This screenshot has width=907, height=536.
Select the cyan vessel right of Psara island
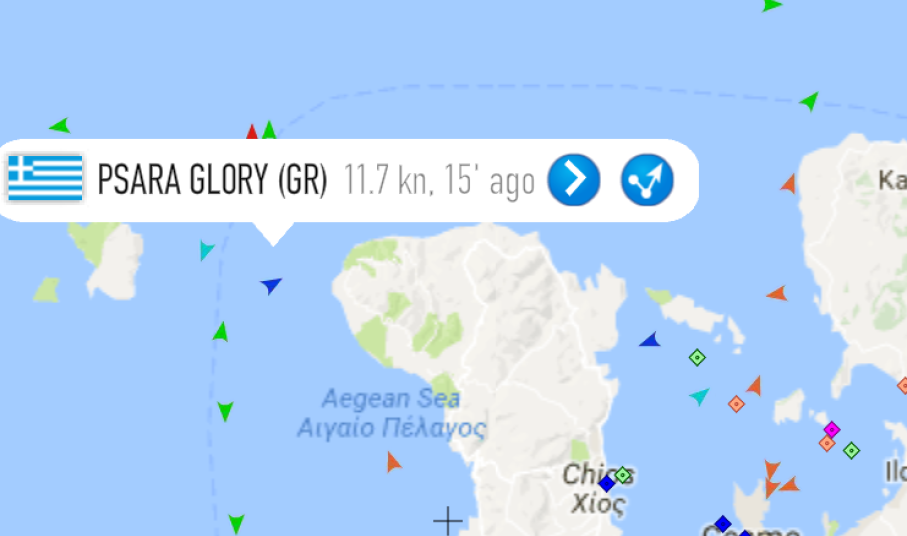[207, 250]
